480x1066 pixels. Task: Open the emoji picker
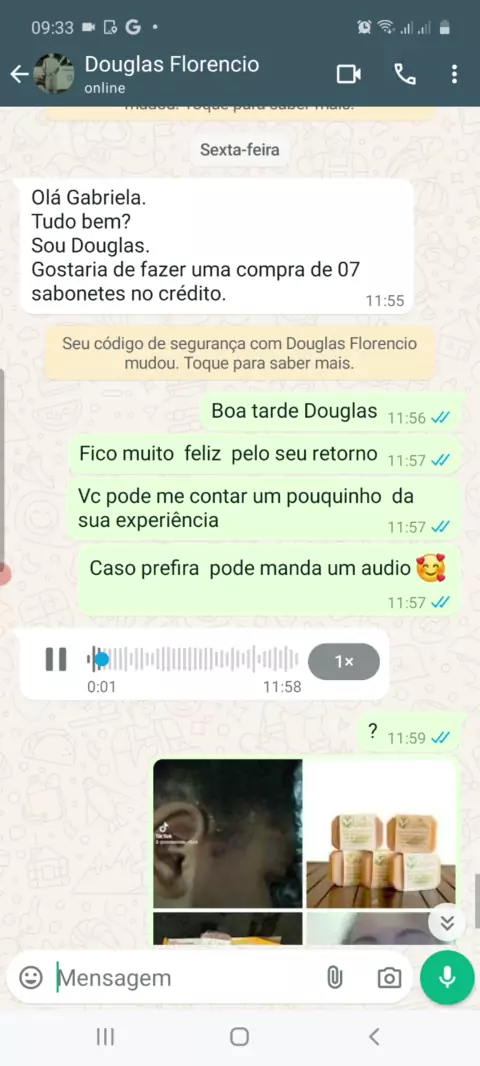(30, 978)
